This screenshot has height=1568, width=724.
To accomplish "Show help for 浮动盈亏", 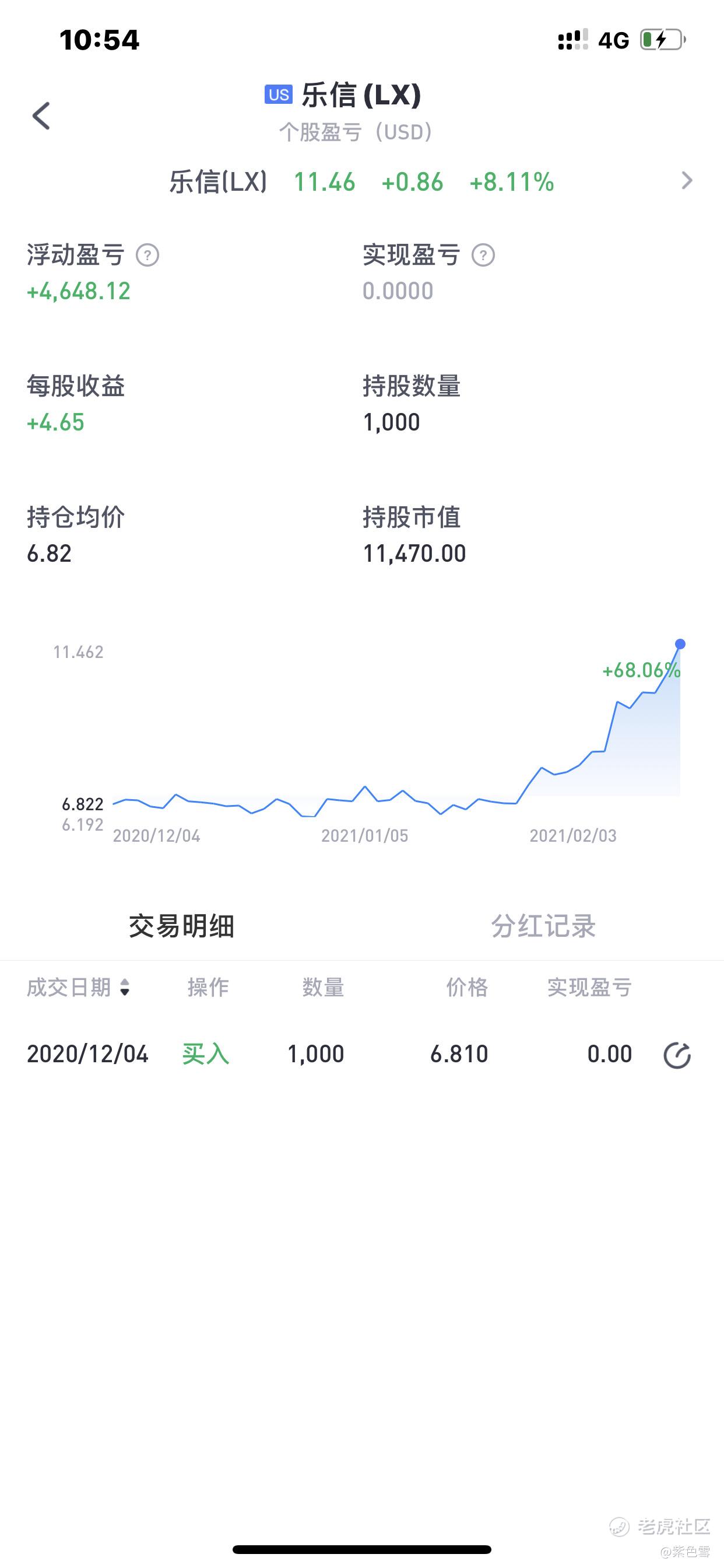I will (147, 255).
